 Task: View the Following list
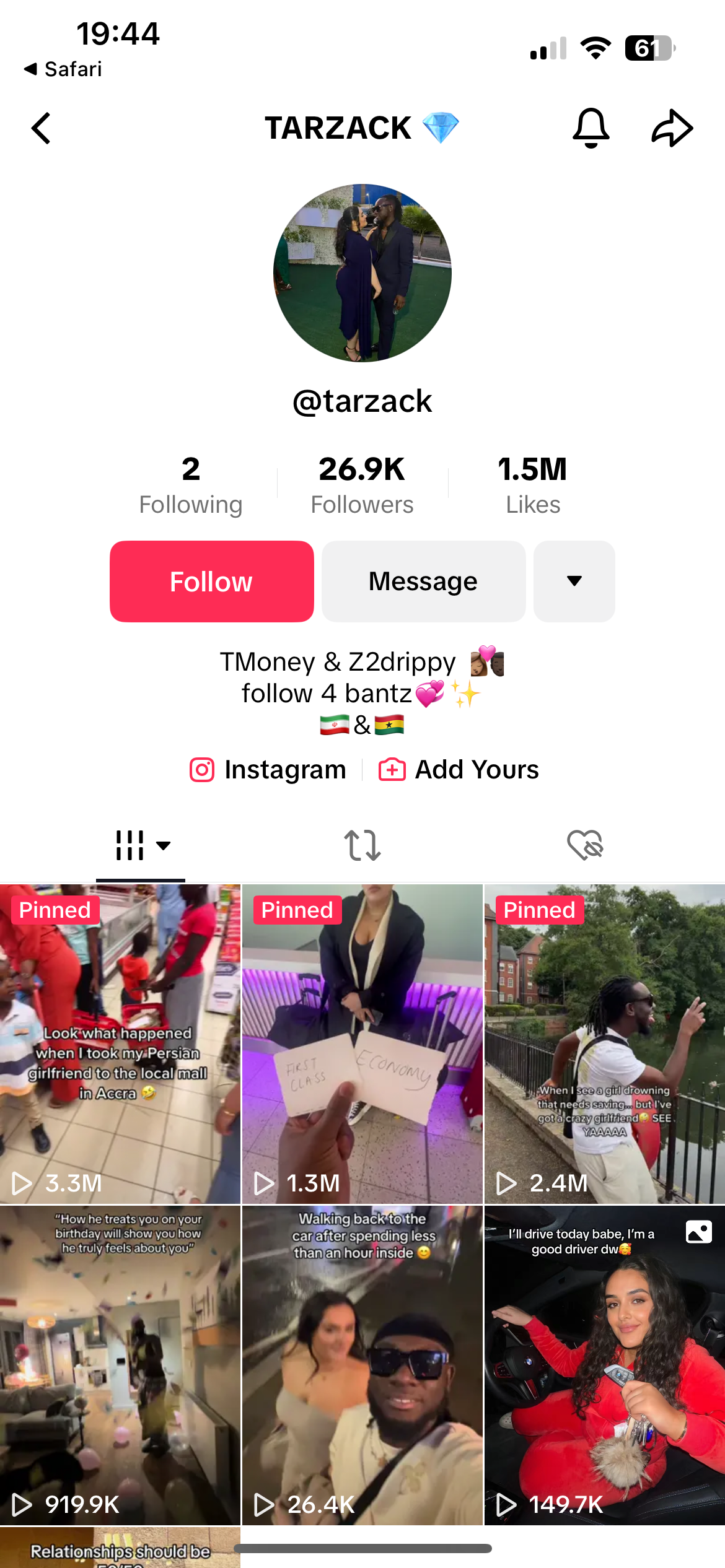tap(190, 485)
